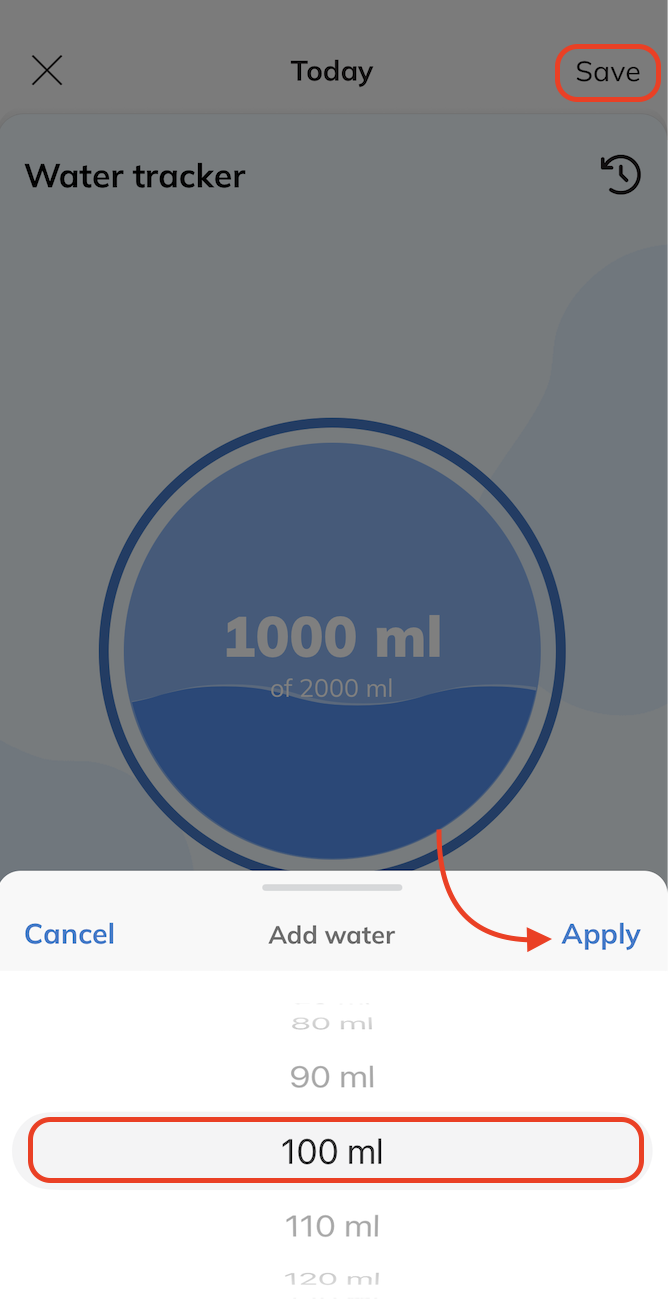This screenshot has width=668, height=1302.
Task: Apply the selected water amount
Action: [600, 934]
